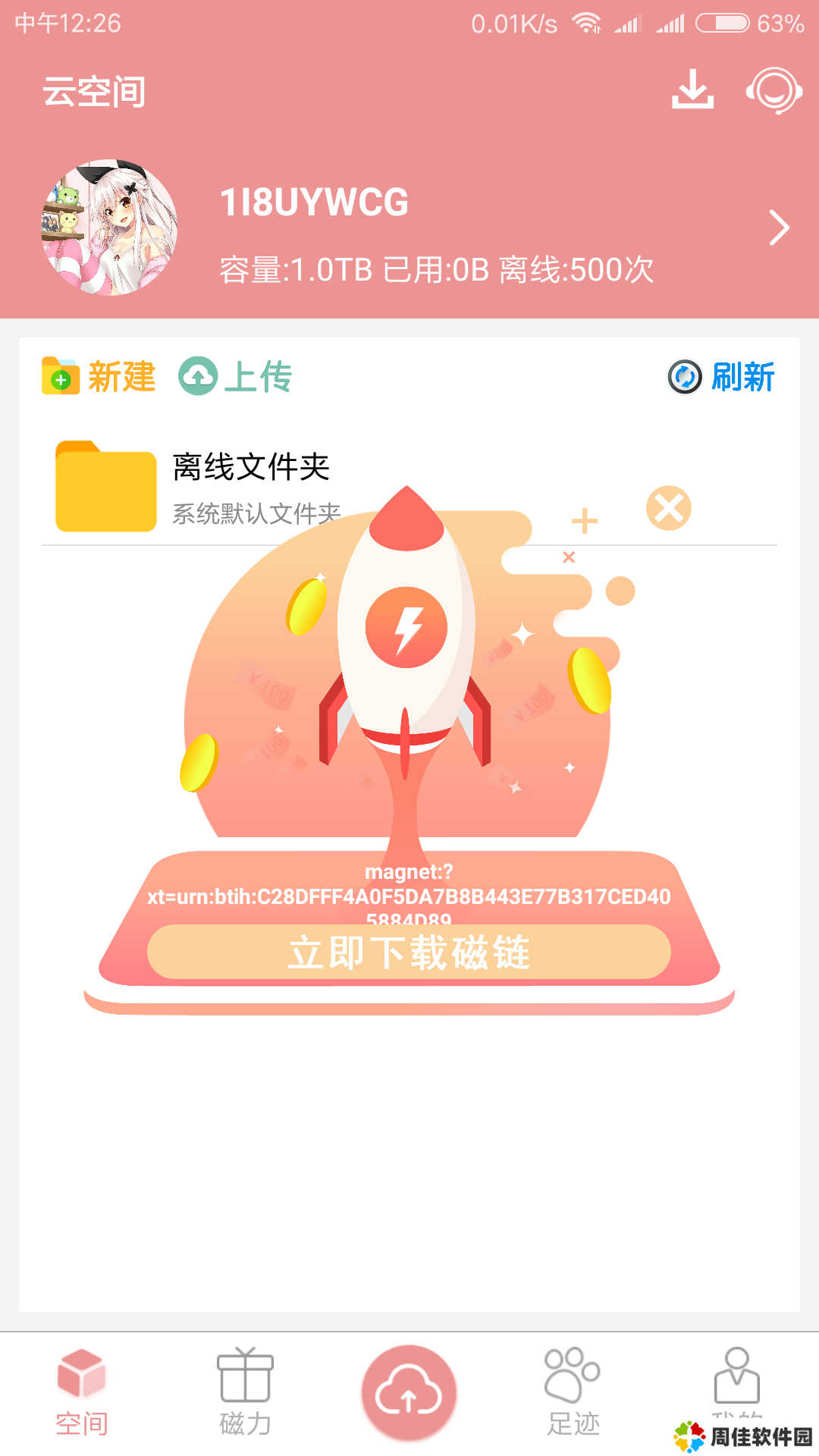The width and height of the screenshot is (819, 1456).
Task: Open account details for 1I8UYWCG
Action: [x=779, y=227]
